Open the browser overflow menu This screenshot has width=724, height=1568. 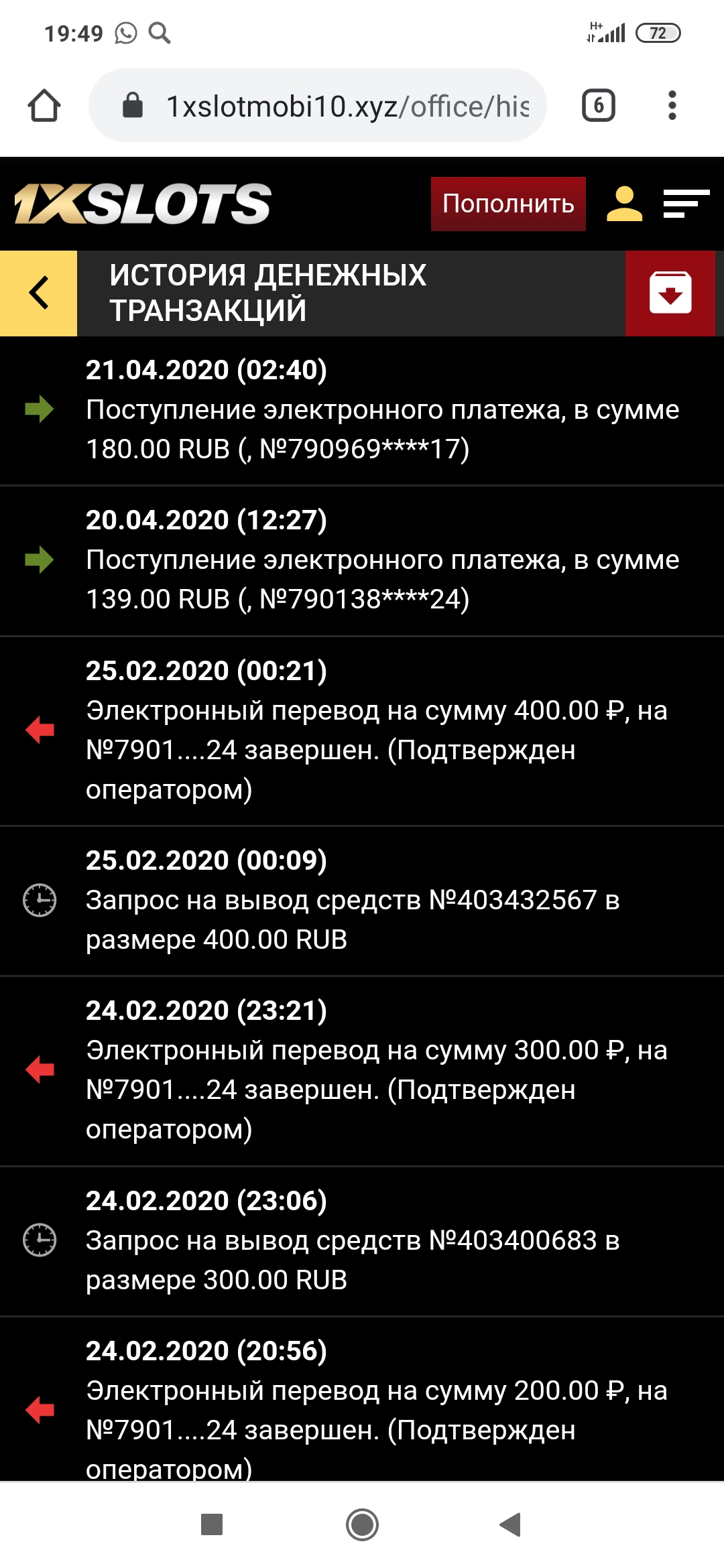click(x=672, y=106)
